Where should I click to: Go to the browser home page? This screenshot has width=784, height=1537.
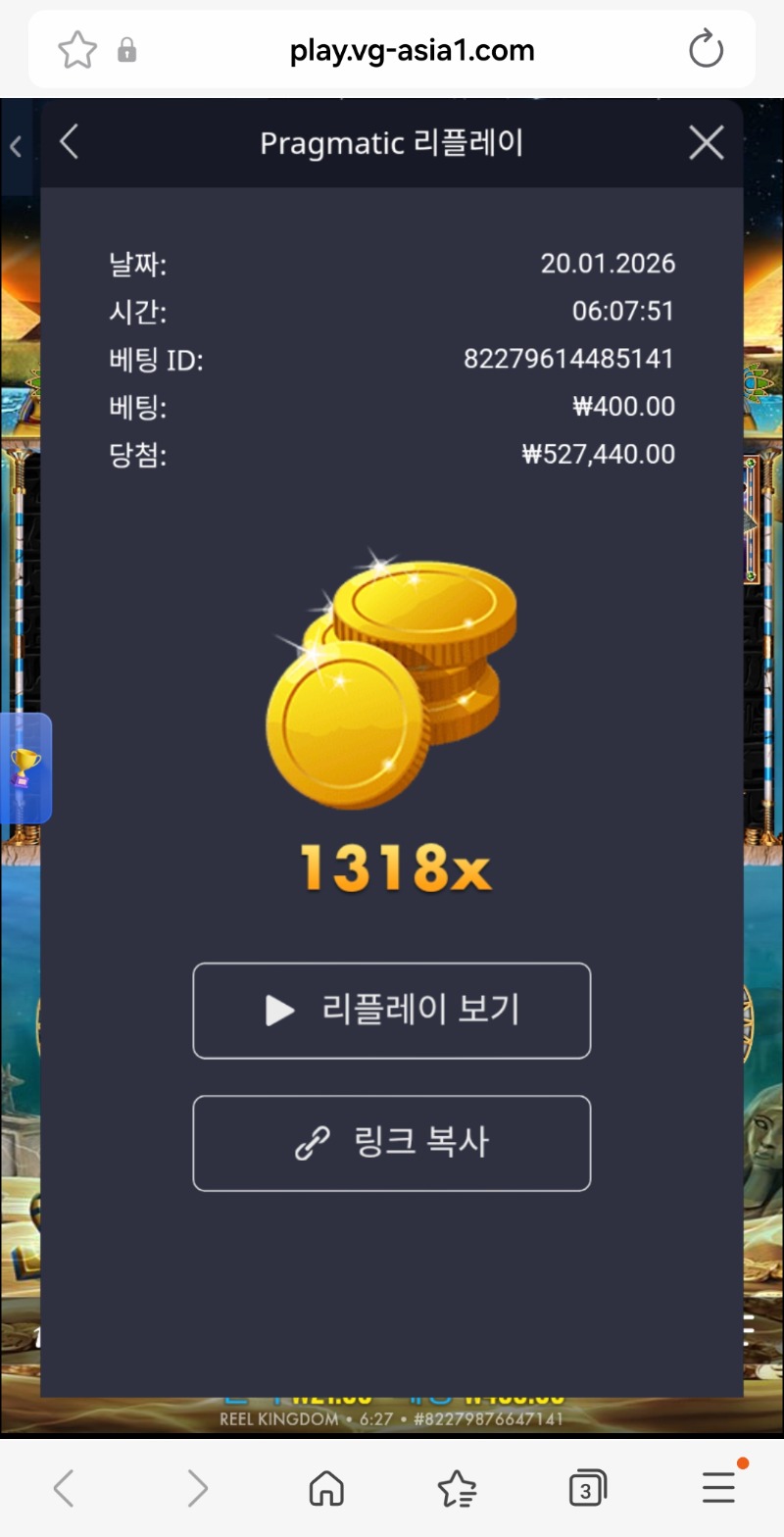326,1489
